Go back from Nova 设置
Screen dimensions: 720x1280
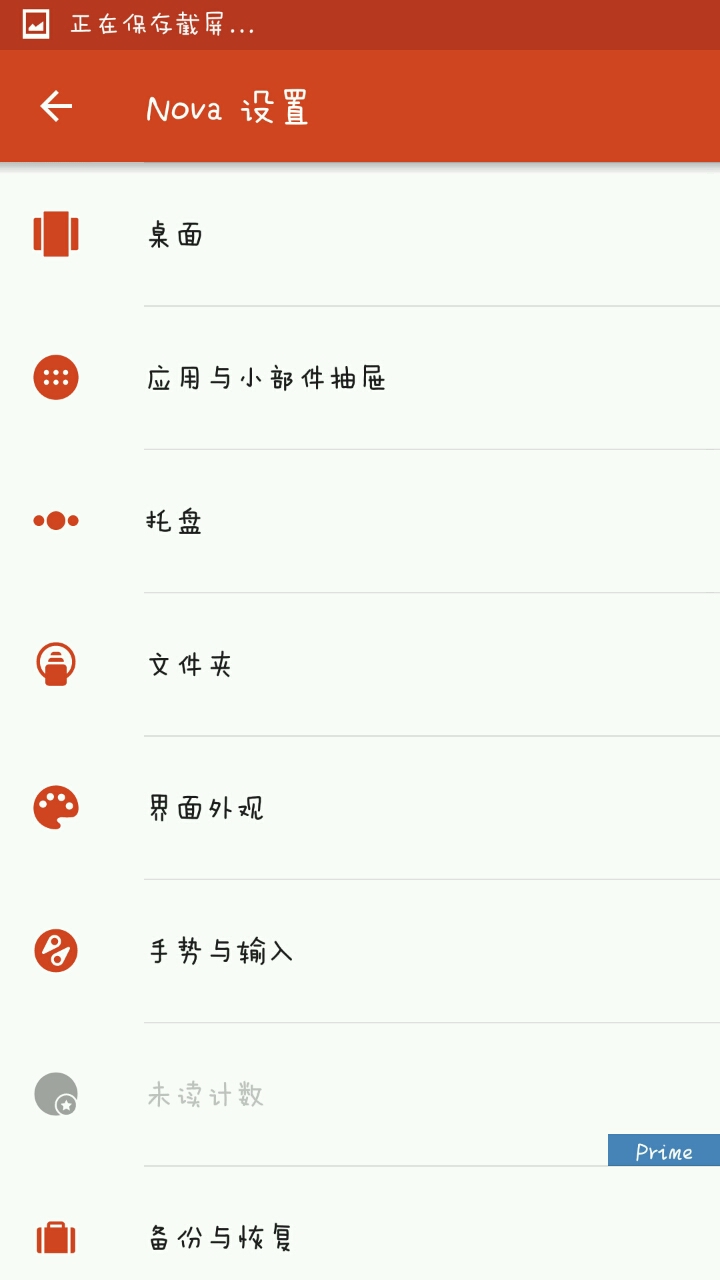[x=56, y=106]
